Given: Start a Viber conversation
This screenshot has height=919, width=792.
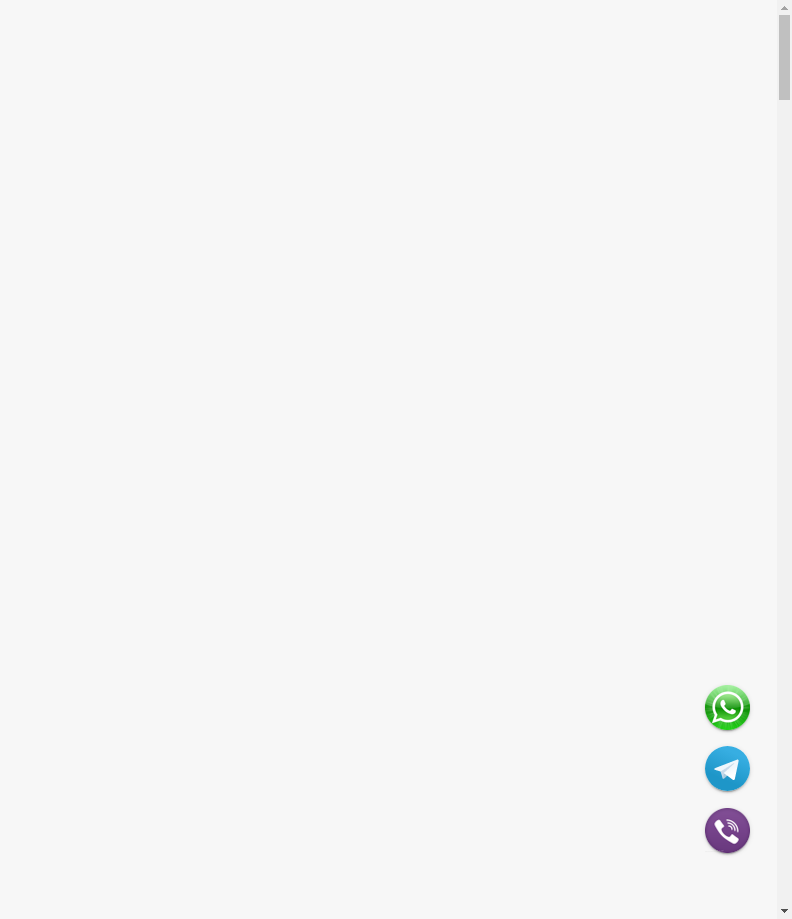Looking at the screenshot, I should click(727, 831).
